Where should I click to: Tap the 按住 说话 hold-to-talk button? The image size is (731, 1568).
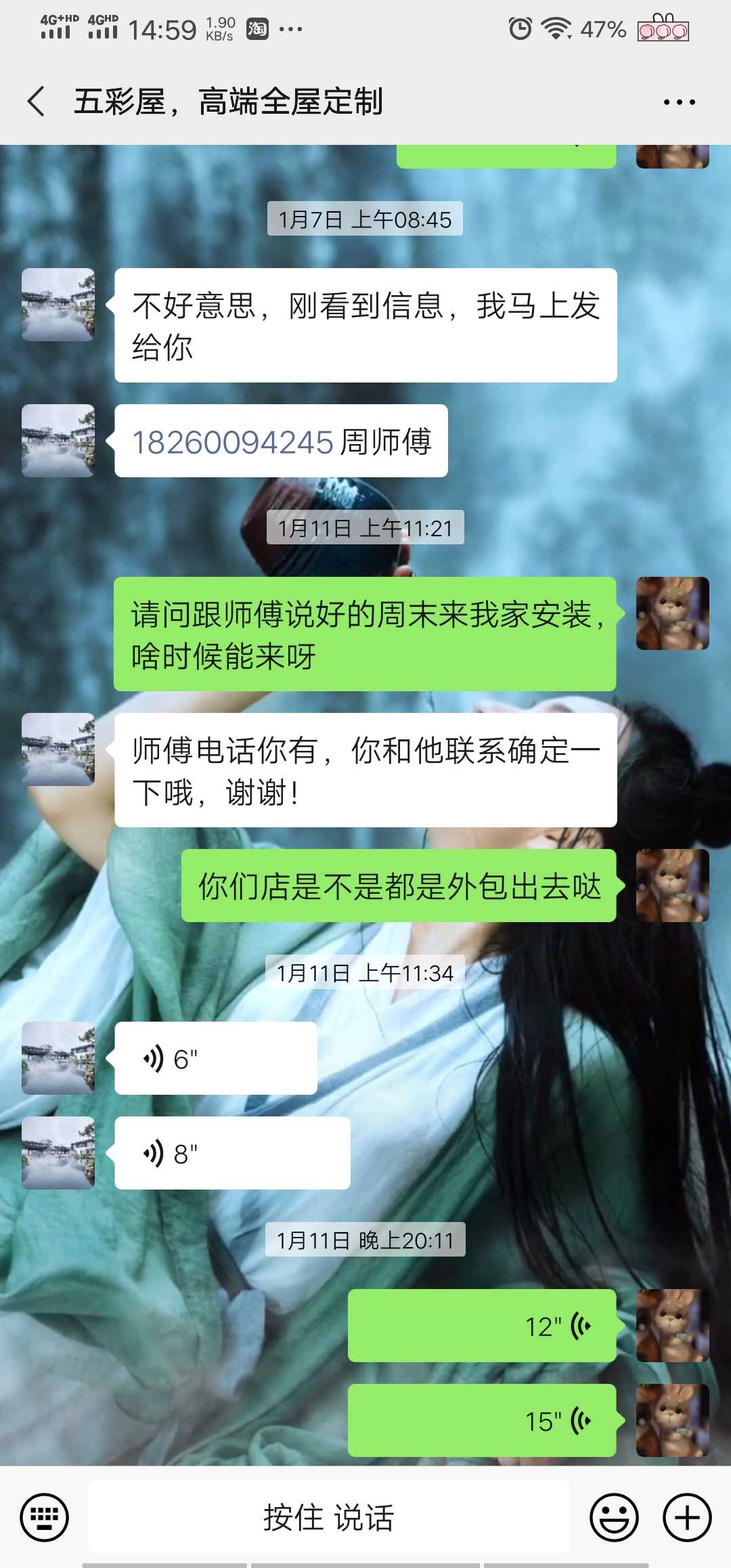click(328, 1517)
